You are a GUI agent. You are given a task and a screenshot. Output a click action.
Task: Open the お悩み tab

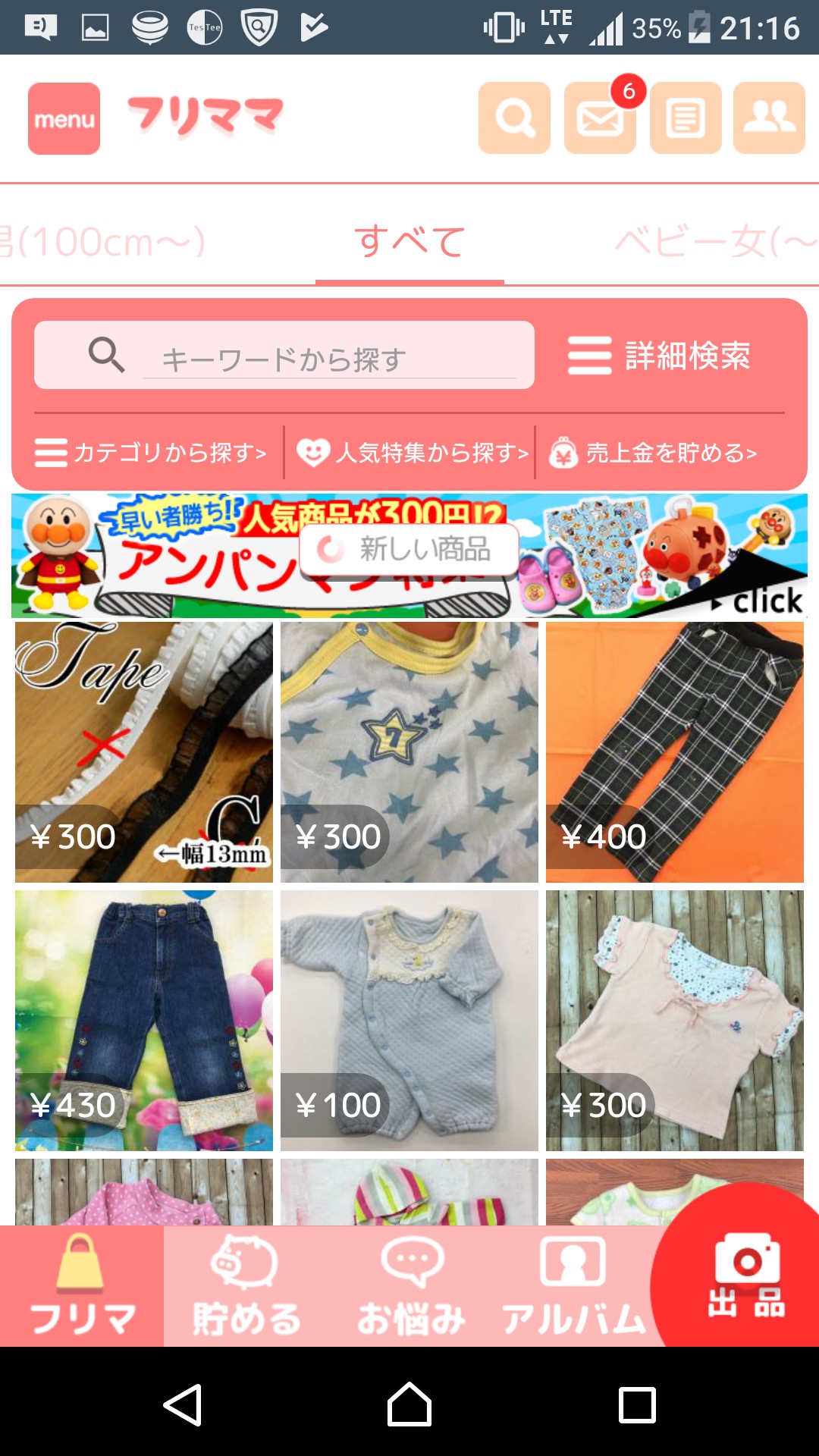(410, 1287)
